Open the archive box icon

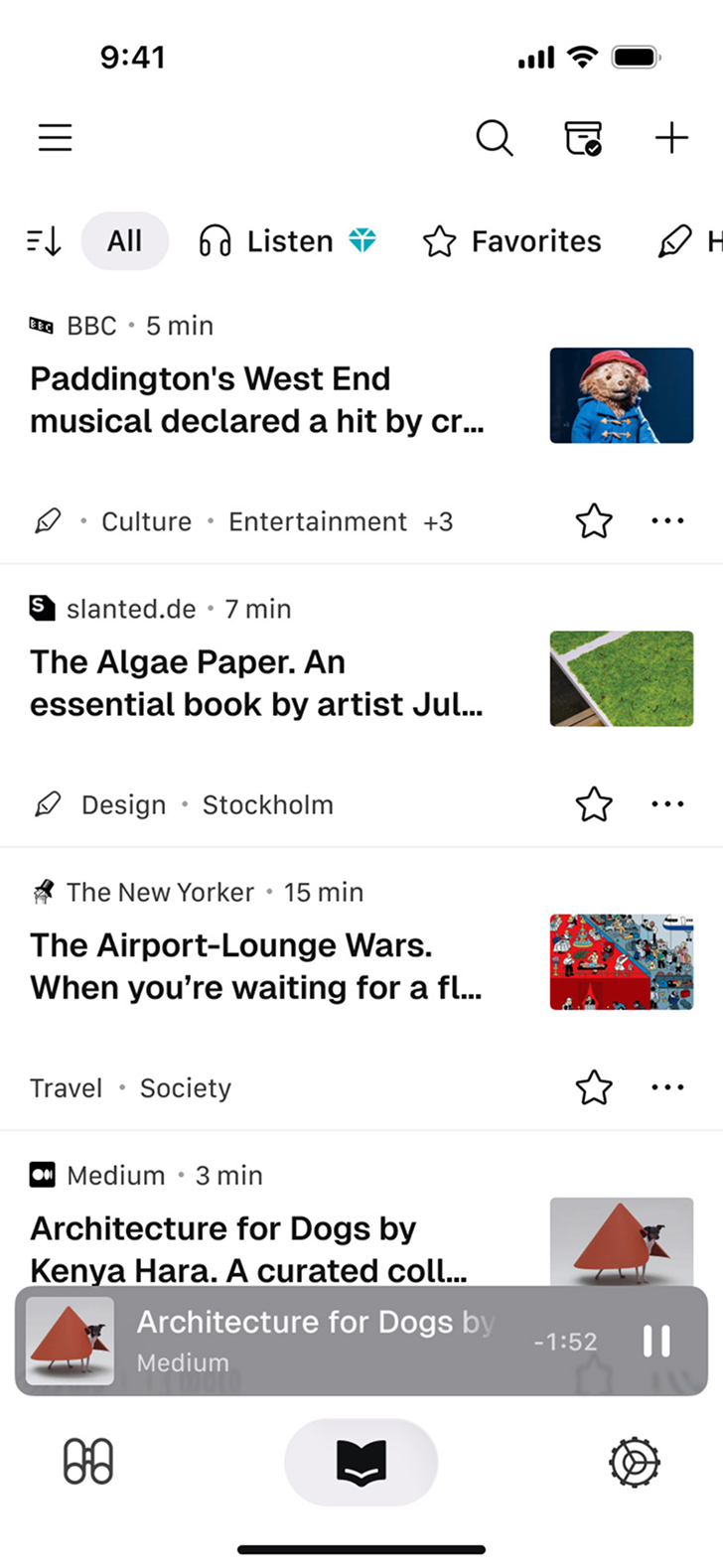coord(583,138)
